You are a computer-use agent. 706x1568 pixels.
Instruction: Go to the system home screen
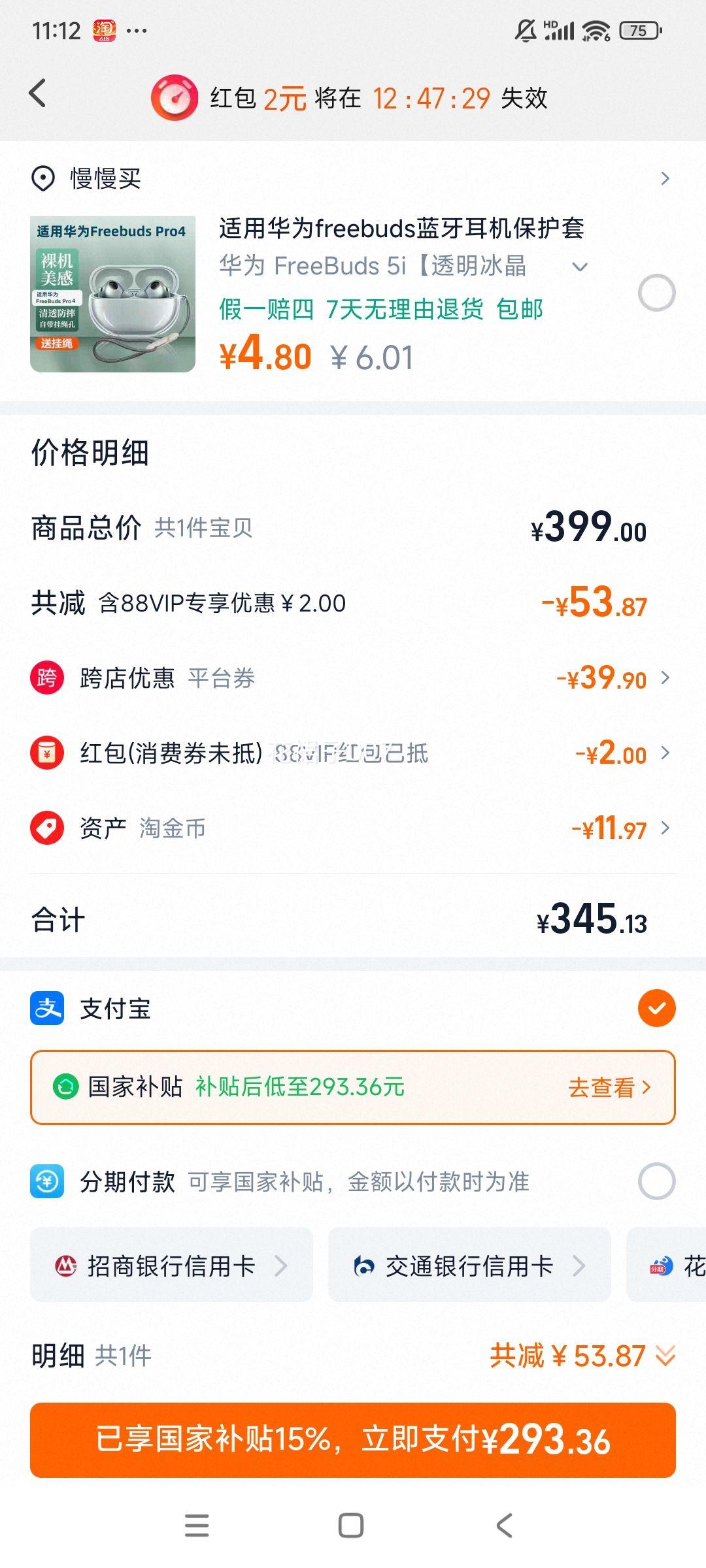pyautogui.click(x=351, y=1526)
